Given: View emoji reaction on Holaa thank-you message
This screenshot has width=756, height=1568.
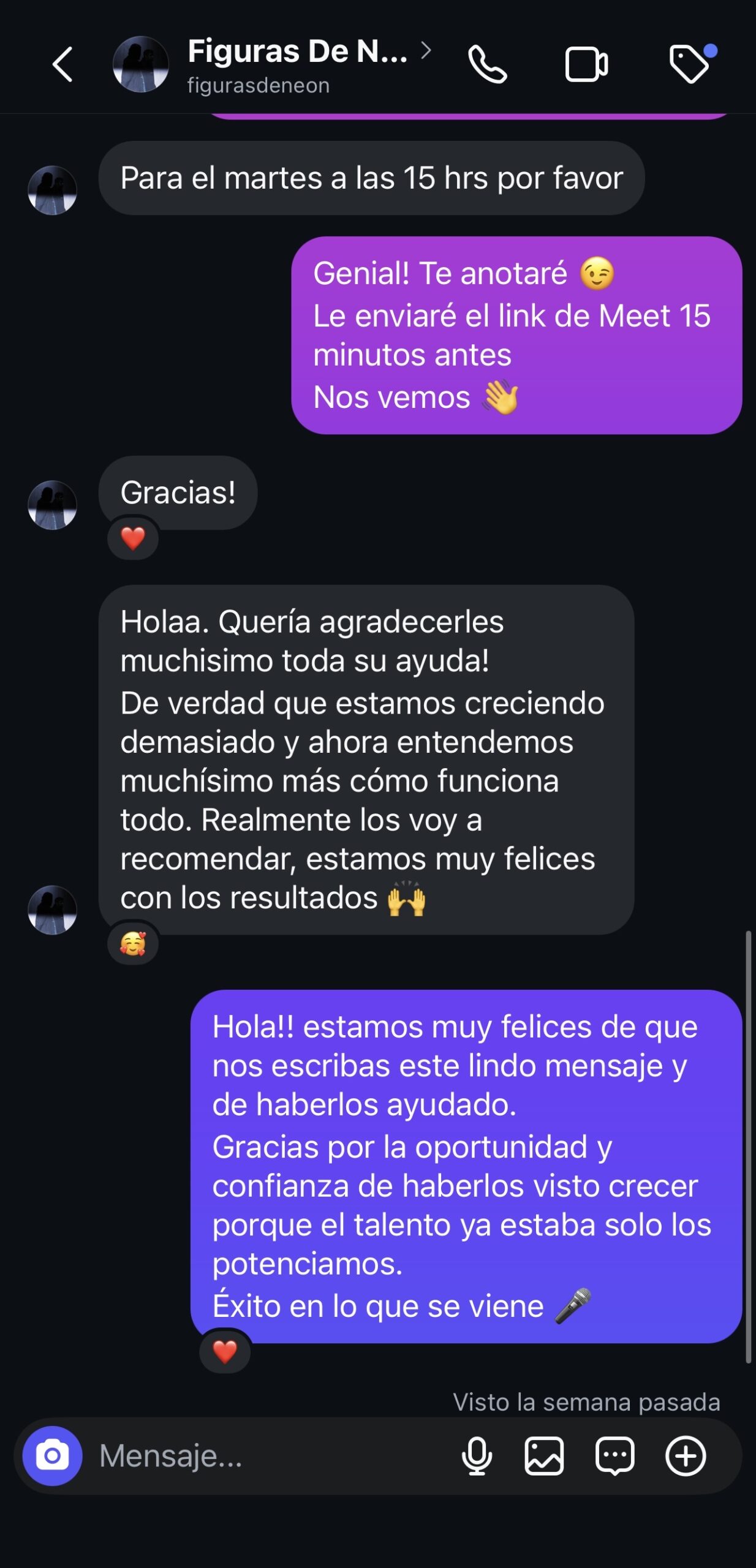Looking at the screenshot, I should tap(133, 943).
